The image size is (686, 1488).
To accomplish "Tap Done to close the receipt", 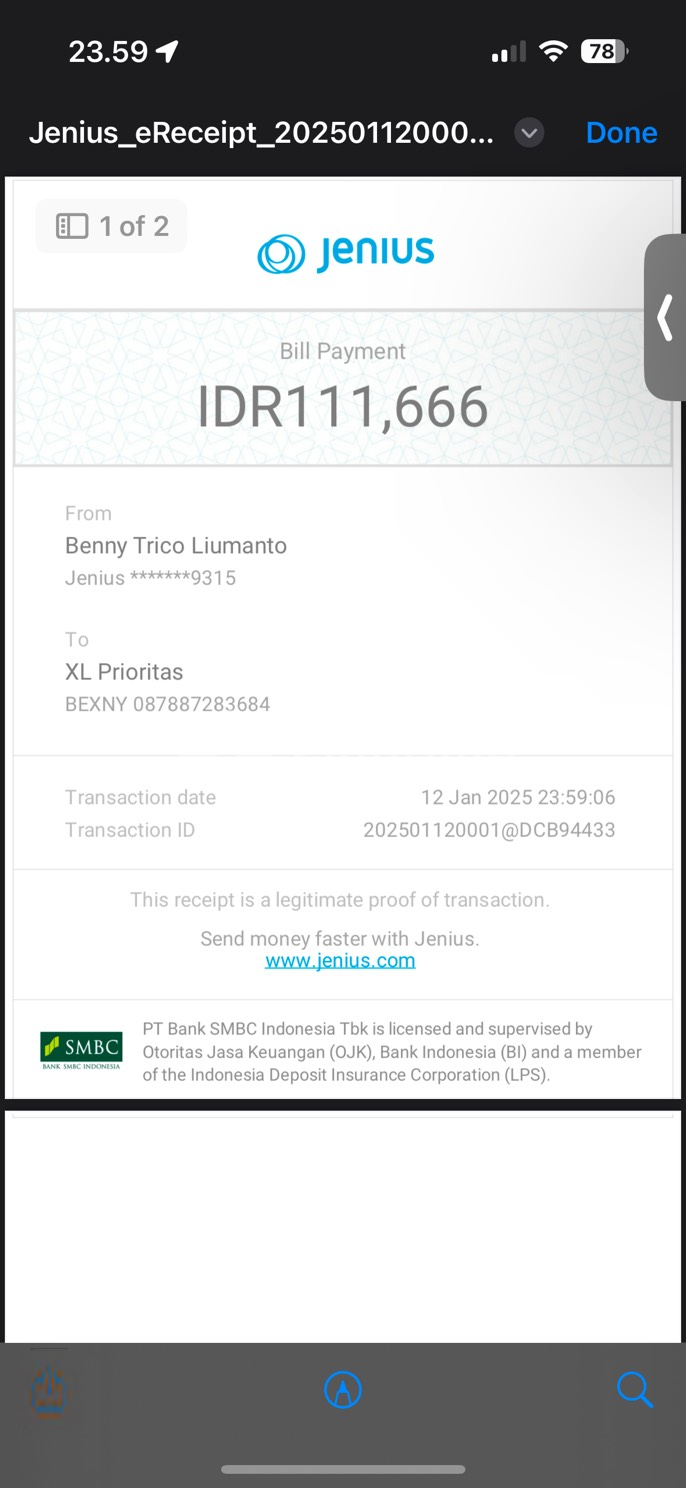I will point(621,133).
